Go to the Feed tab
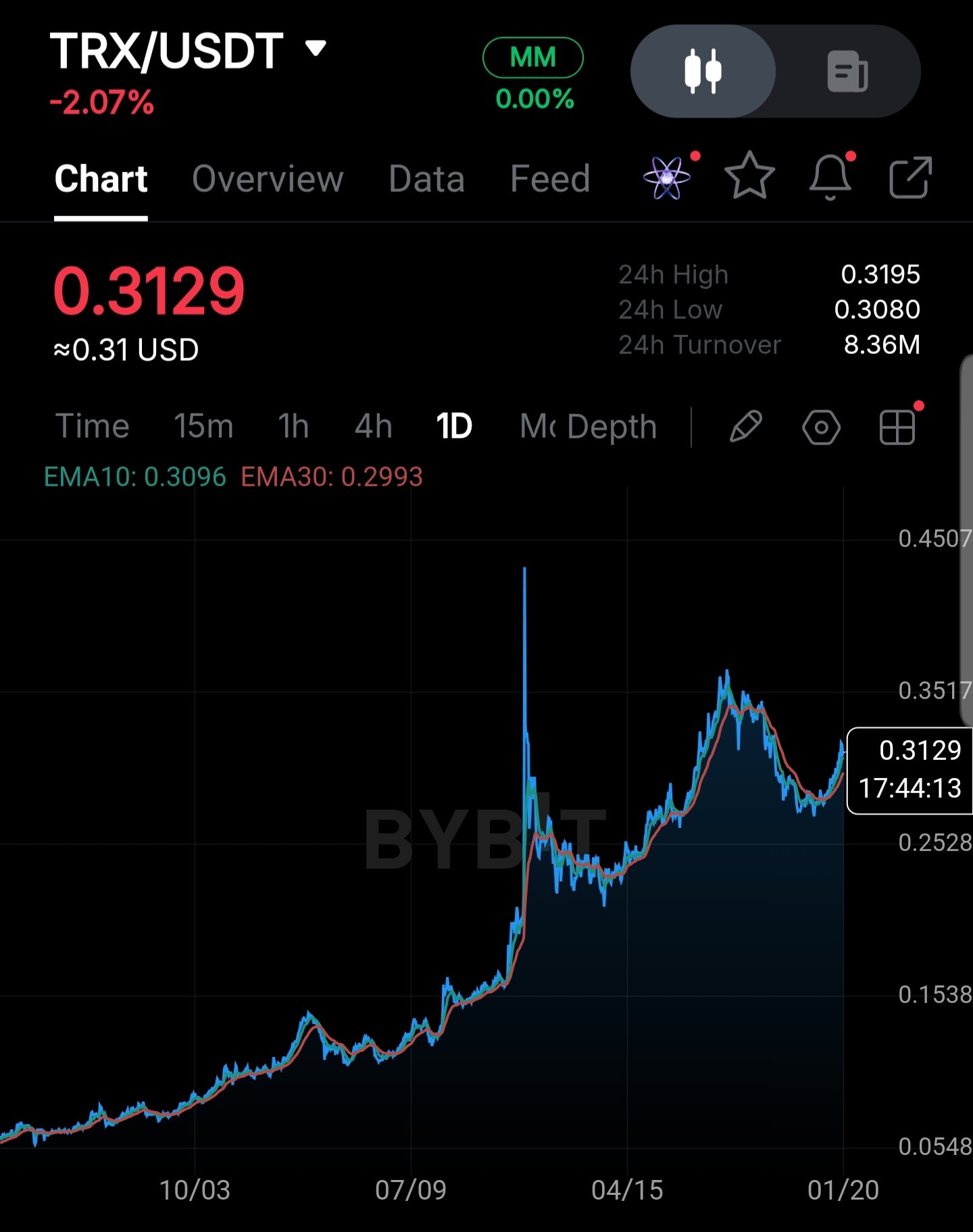This screenshot has height=1232, width=973. click(550, 179)
